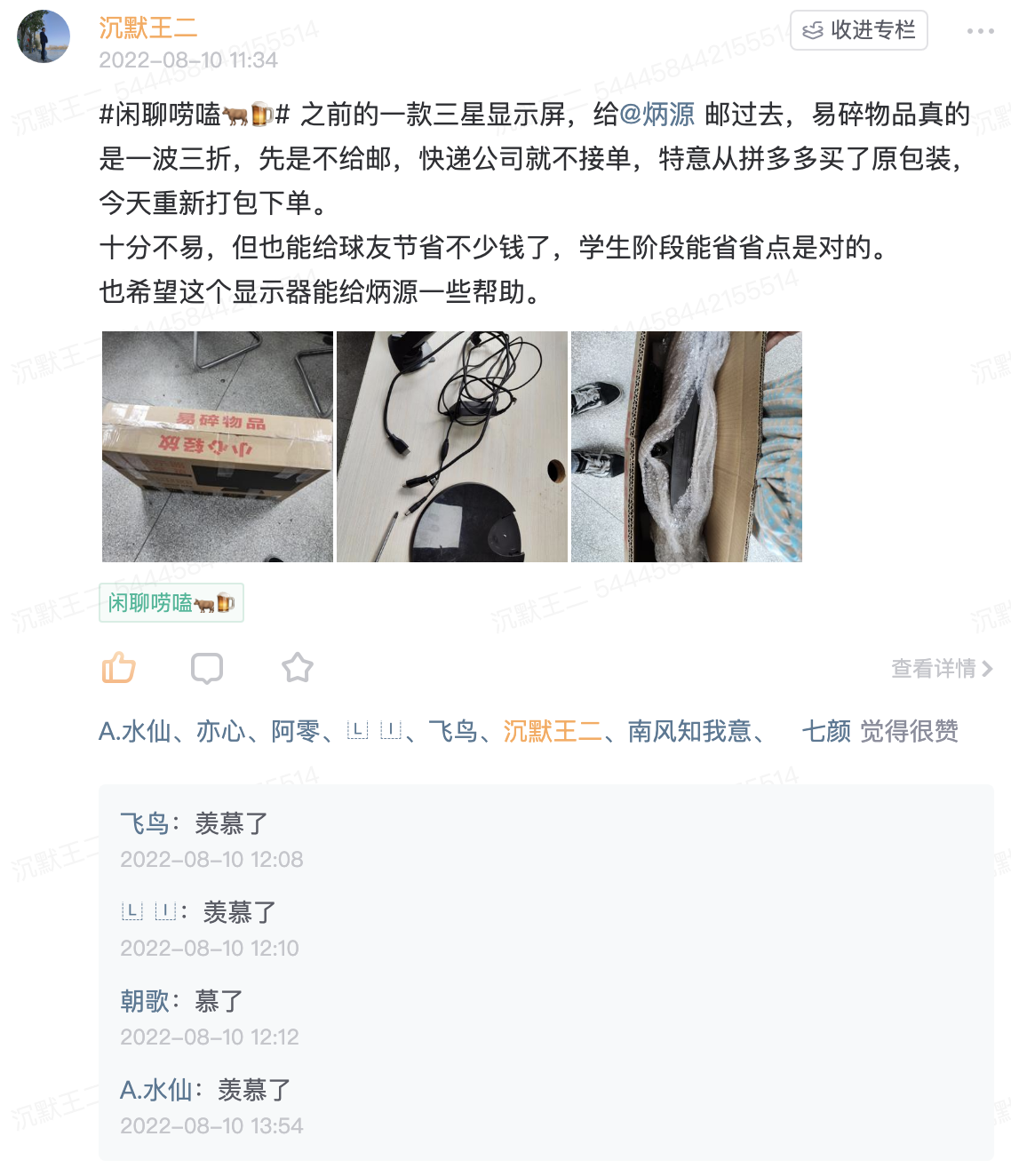Screen dimensions: 1011x1176
Task: View the bubble-wrapped monitor photo
Action: [686, 447]
